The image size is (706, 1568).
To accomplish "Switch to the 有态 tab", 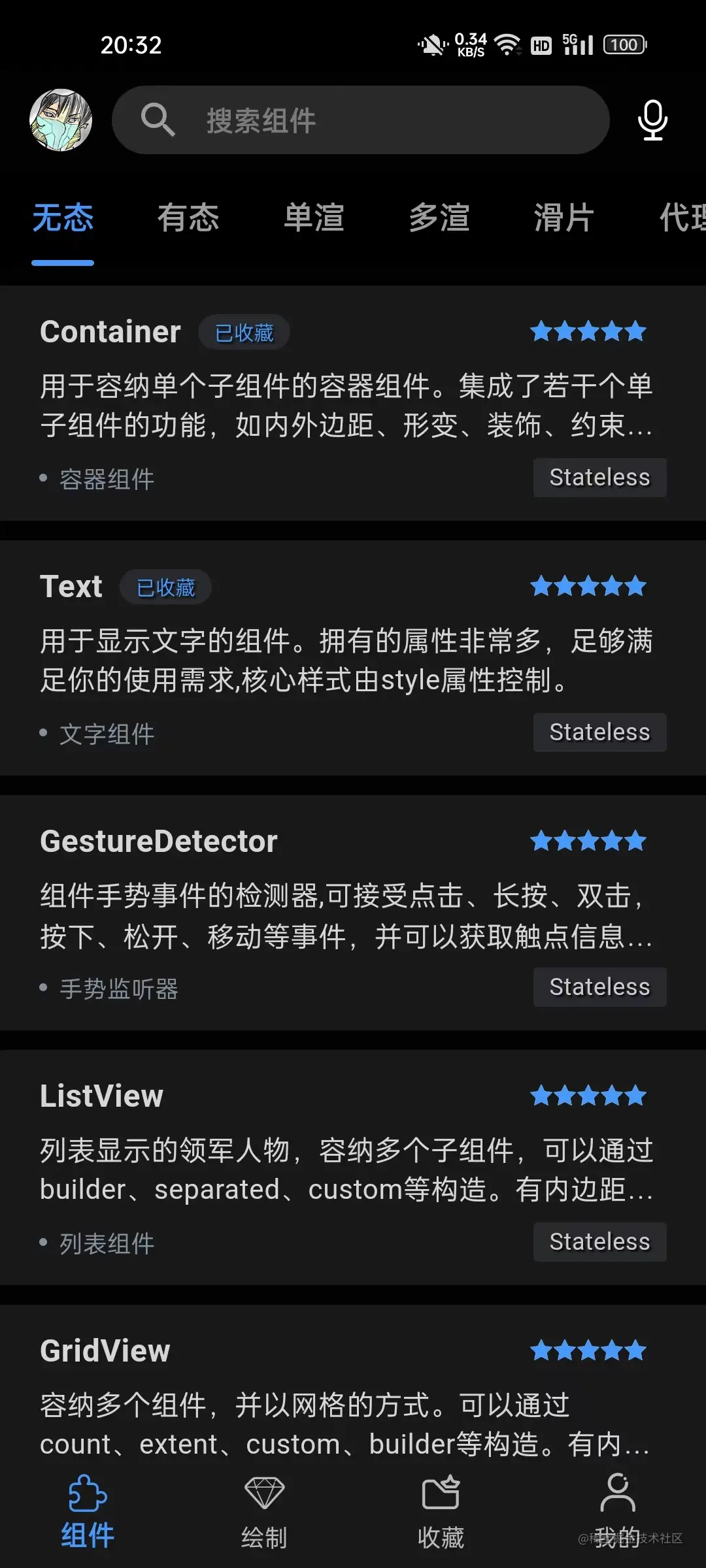I will tap(188, 218).
